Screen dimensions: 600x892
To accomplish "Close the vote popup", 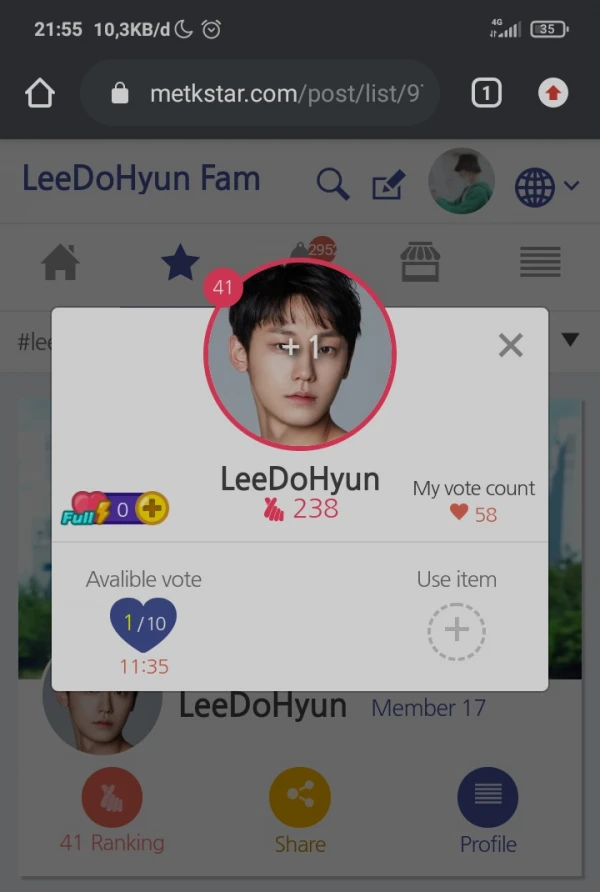I will [510, 346].
